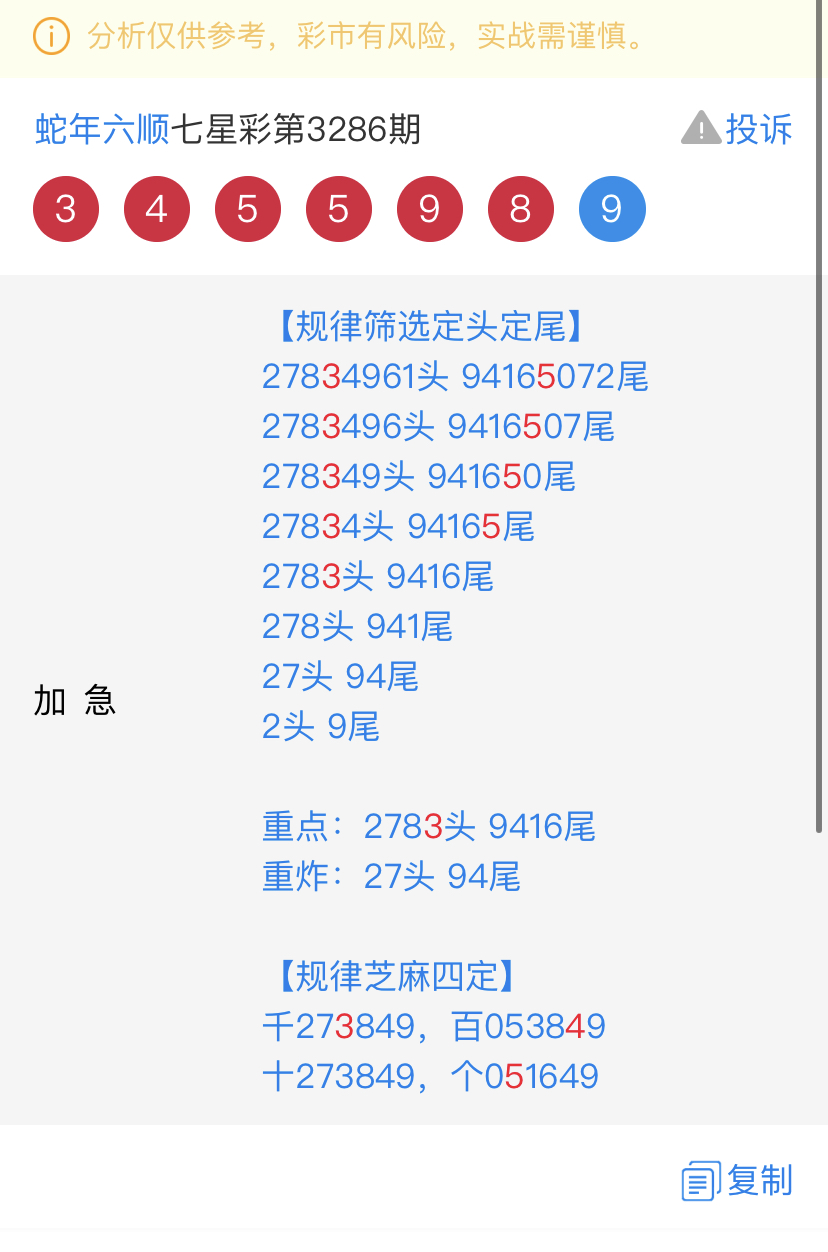Click the 投诉 complaint link
The width and height of the screenshot is (828, 1252).
(760, 128)
